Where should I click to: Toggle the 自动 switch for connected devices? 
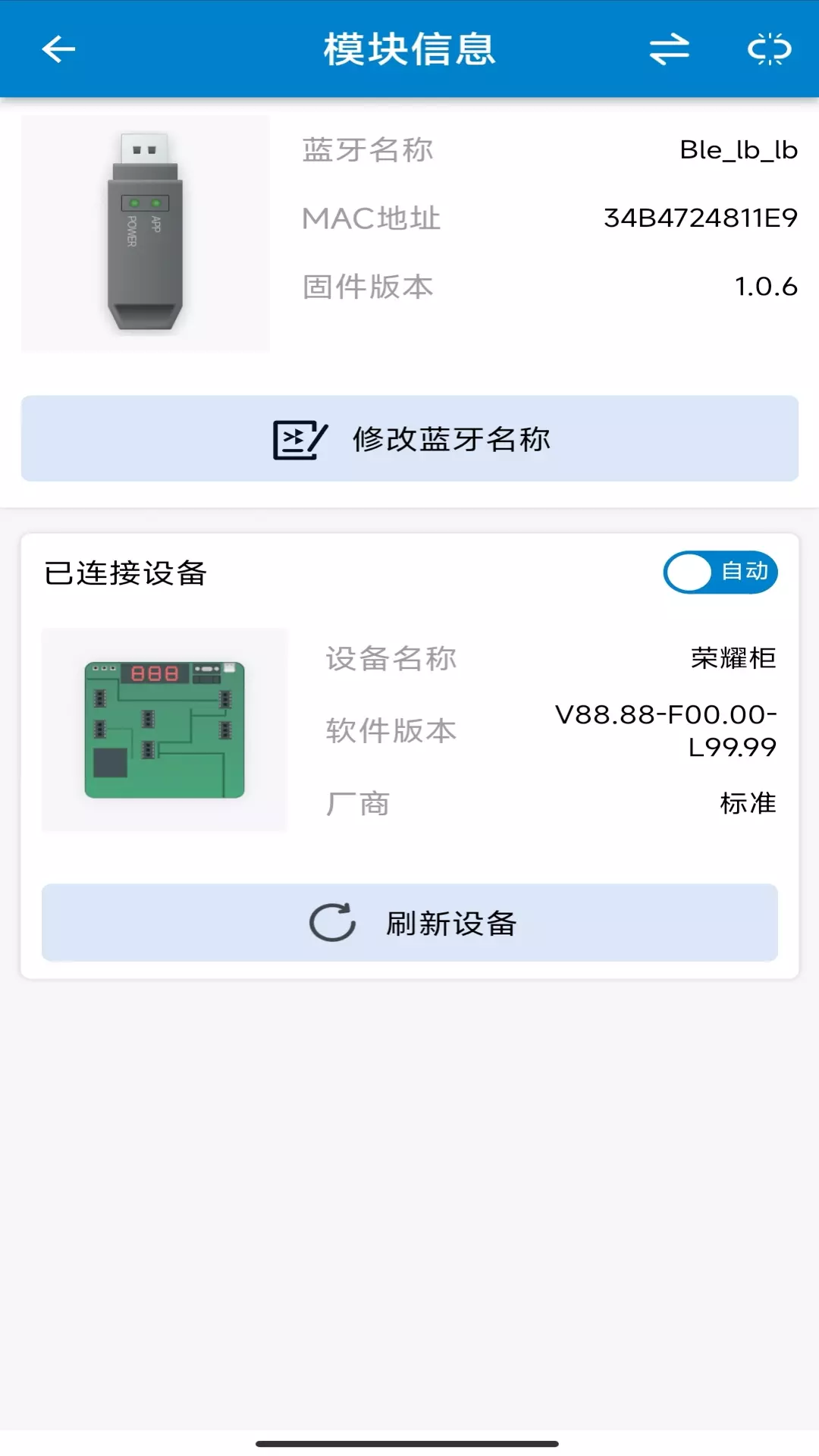(720, 572)
